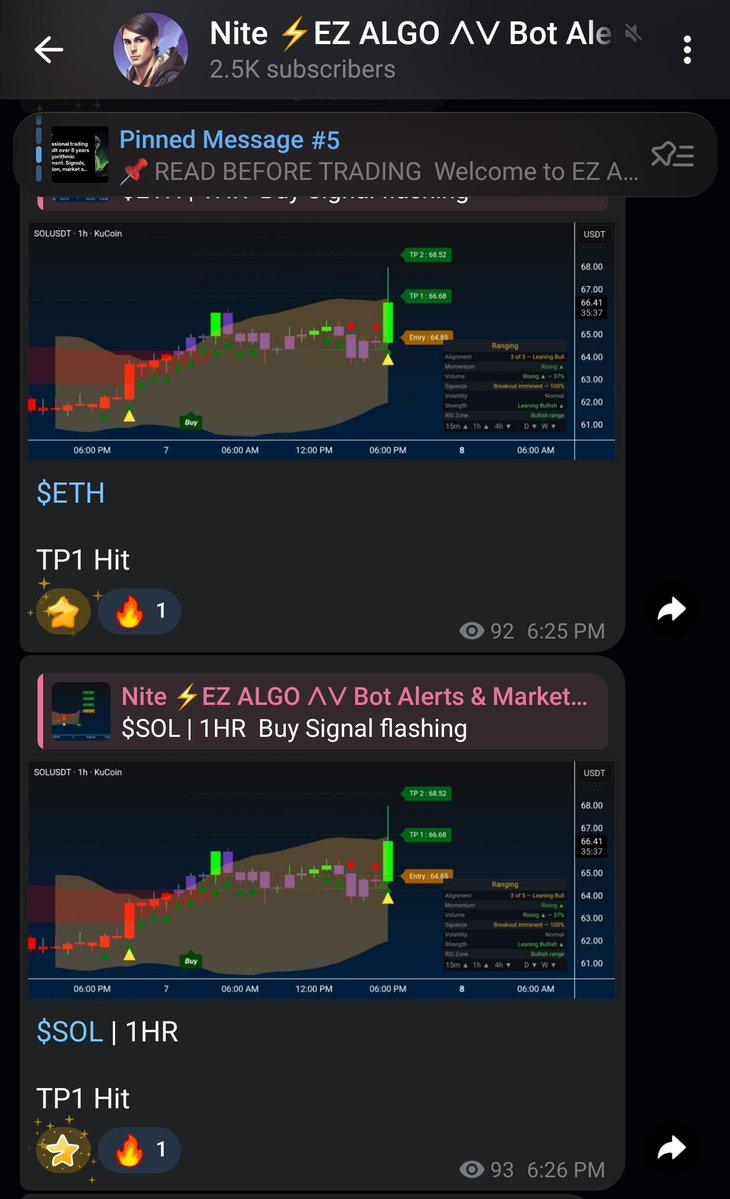Open the three-dot overflow menu

tap(687, 50)
